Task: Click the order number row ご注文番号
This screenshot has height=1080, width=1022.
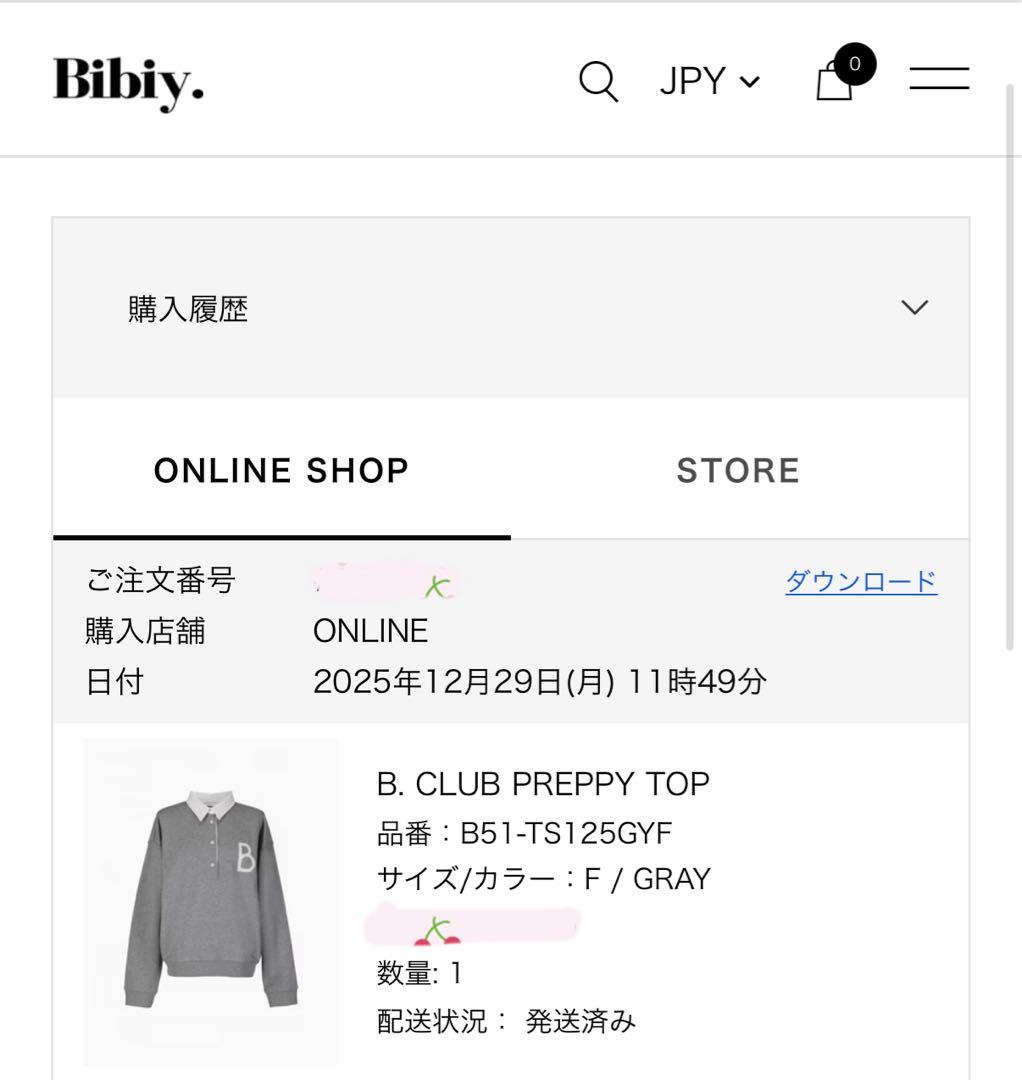Action: [160, 580]
